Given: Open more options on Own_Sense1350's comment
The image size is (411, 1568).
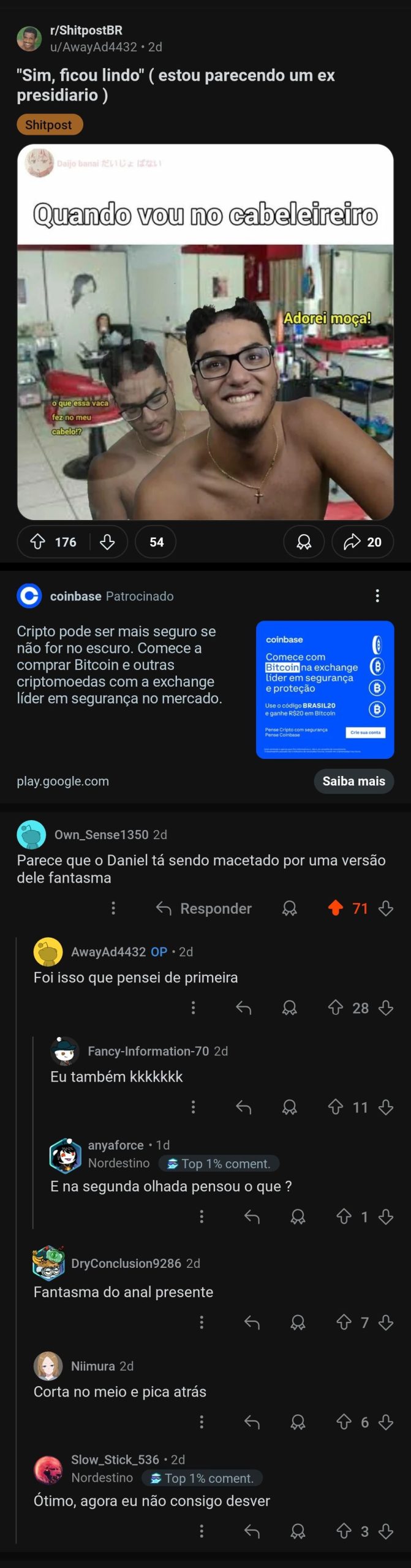Looking at the screenshot, I should pyautogui.click(x=113, y=908).
